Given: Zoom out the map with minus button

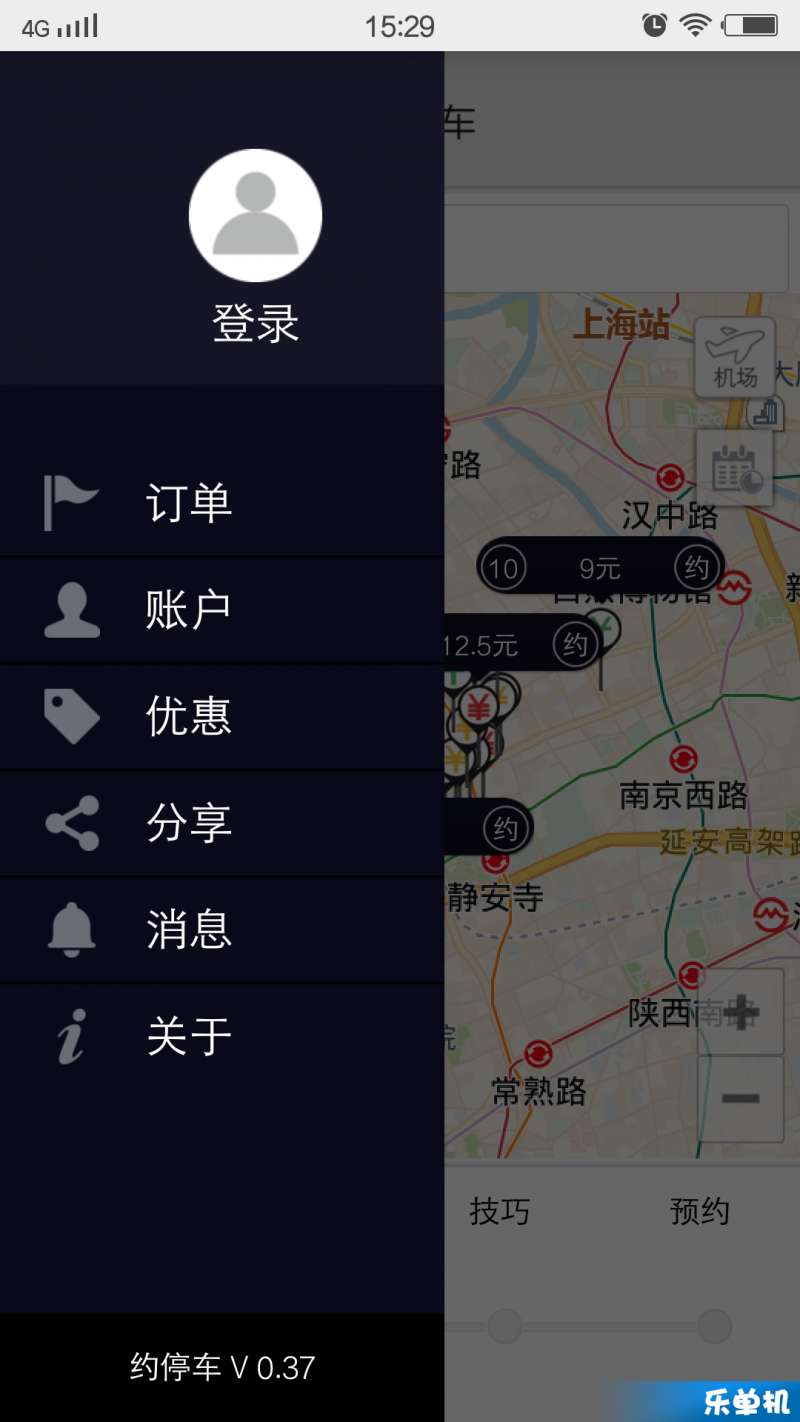Looking at the screenshot, I should pyautogui.click(x=740, y=1099).
